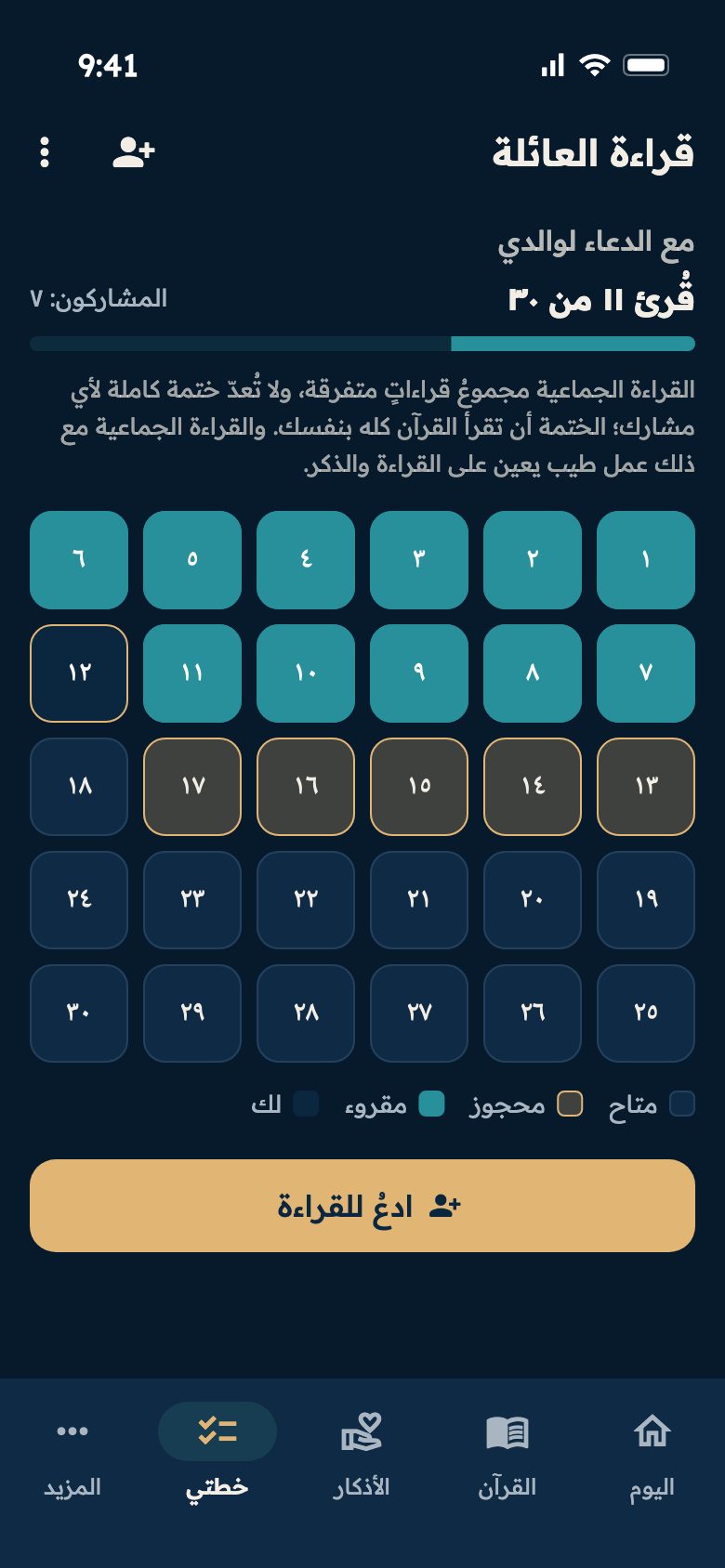Choose juz ٣٠ from the grid
This screenshot has width=725, height=1568.
pyautogui.click(x=79, y=1013)
